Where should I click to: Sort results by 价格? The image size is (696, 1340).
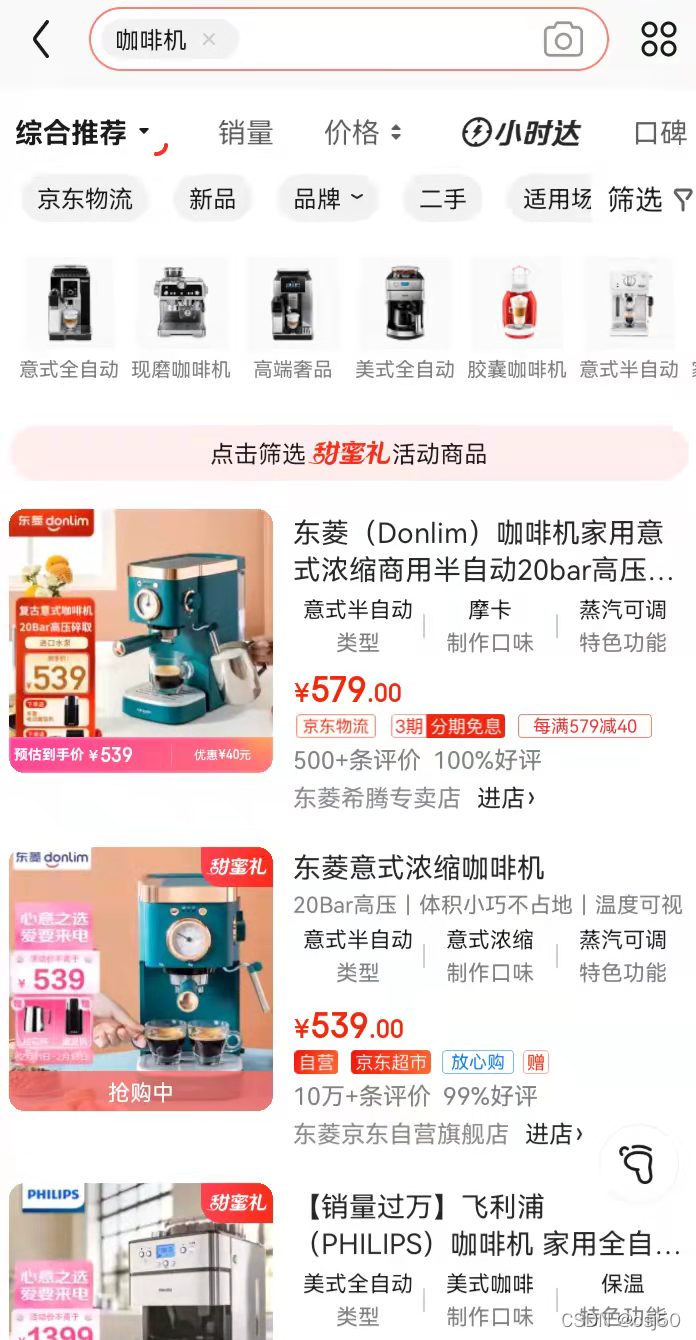pos(362,132)
